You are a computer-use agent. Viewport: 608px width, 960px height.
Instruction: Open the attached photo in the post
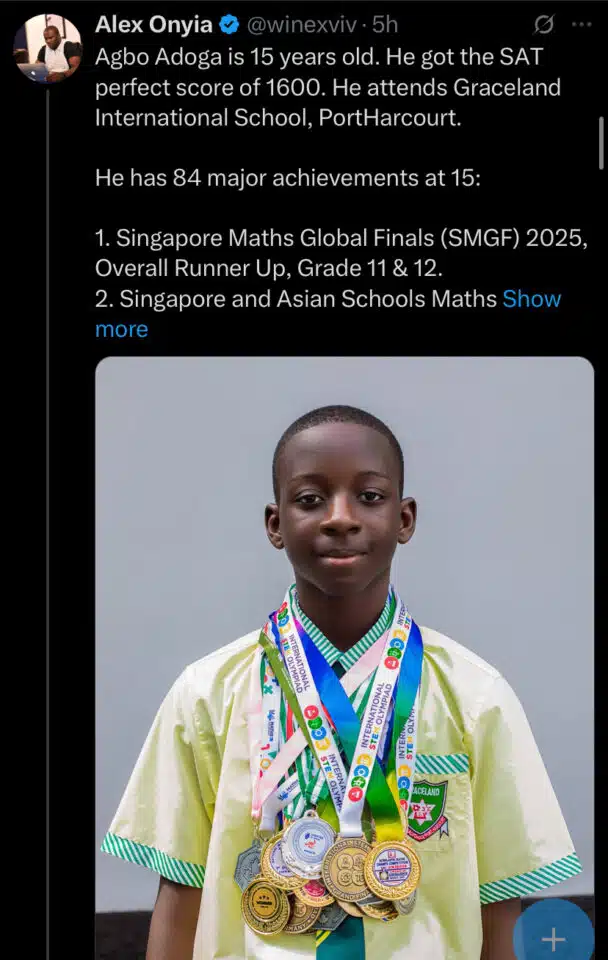344,640
